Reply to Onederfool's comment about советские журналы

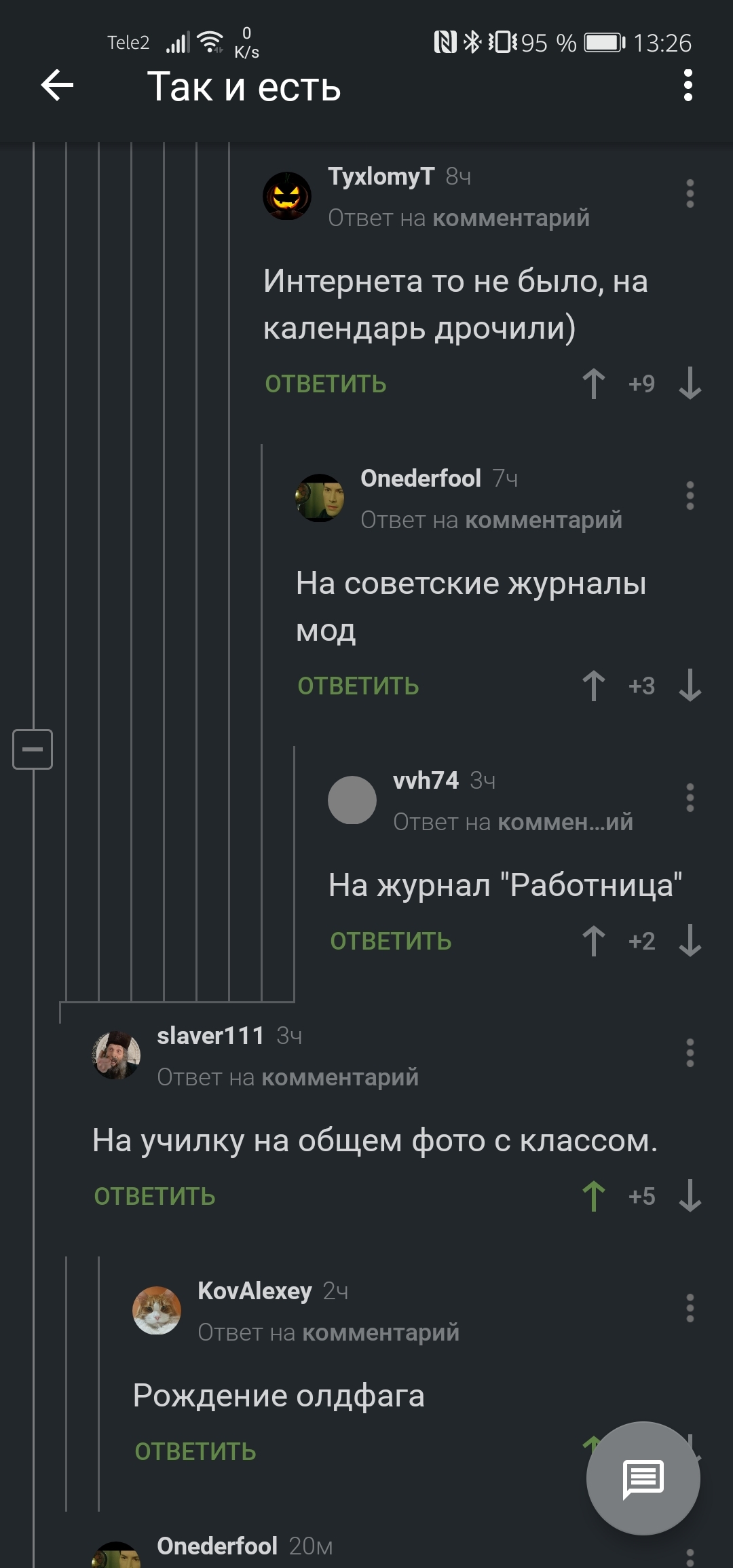[x=358, y=686]
